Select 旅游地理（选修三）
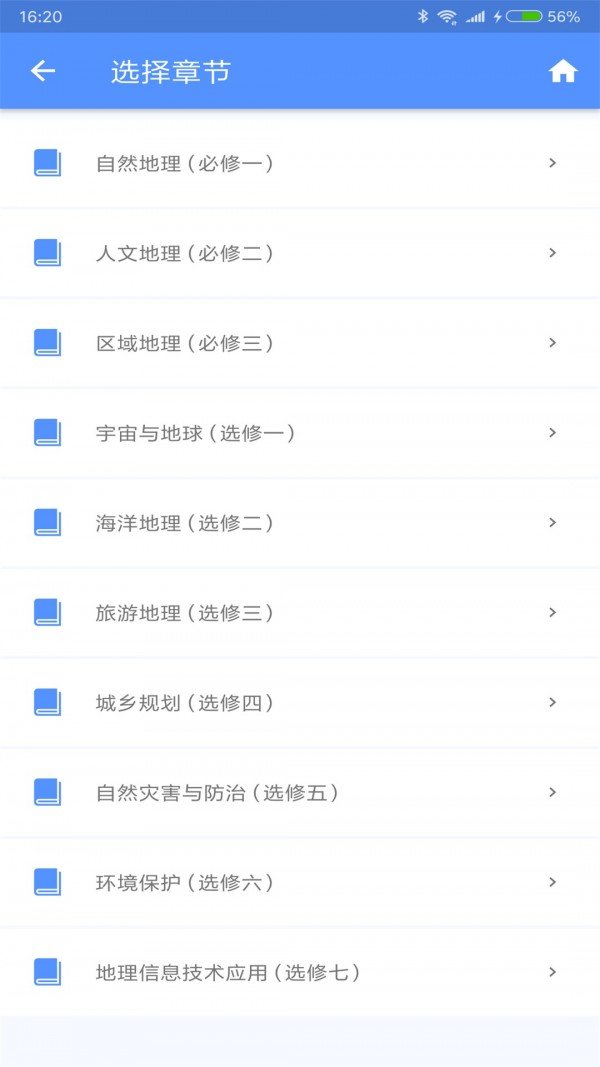The width and height of the screenshot is (600, 1067). coord(185,613)
